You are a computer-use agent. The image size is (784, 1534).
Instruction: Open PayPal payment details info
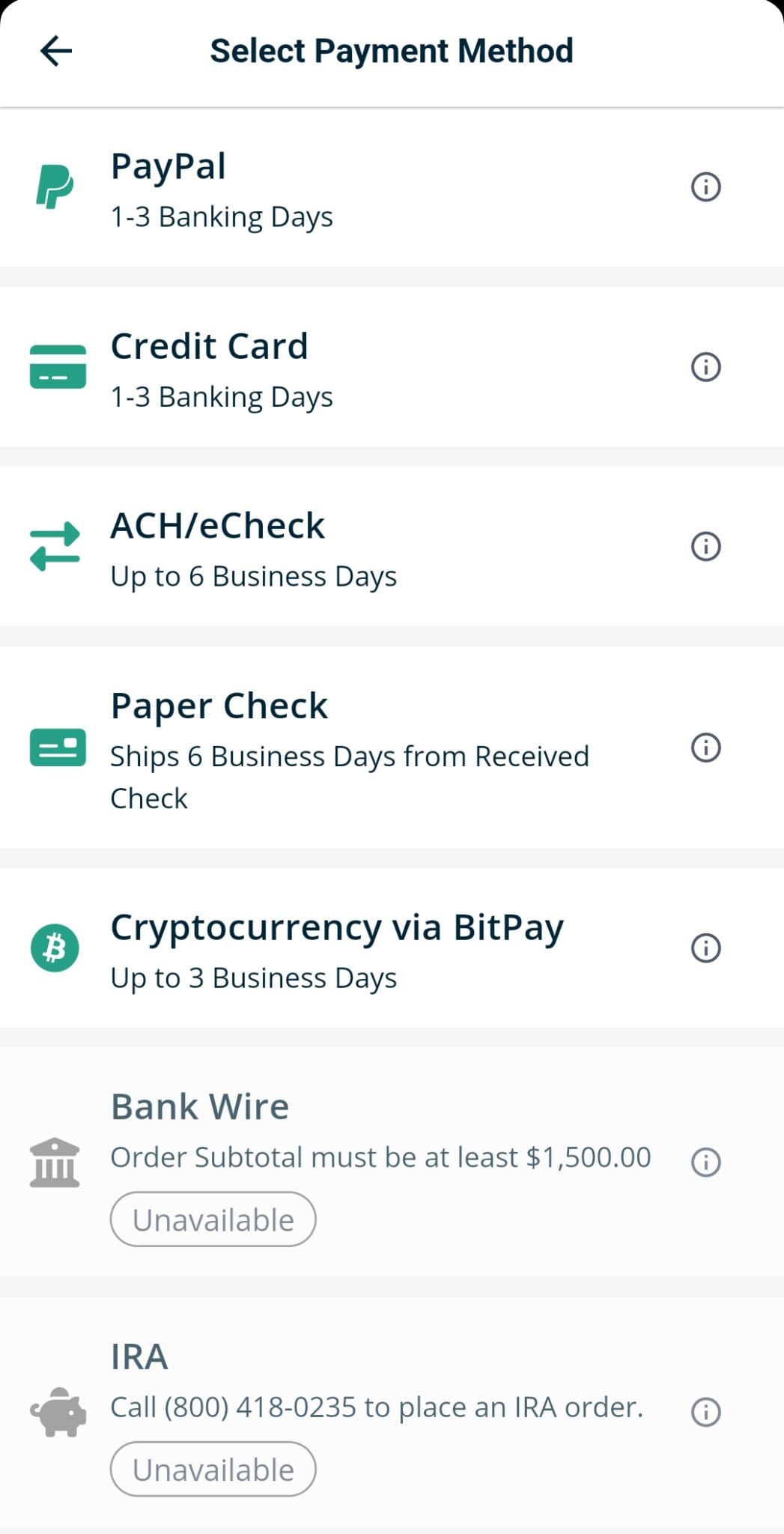click(x=705, y=187)
